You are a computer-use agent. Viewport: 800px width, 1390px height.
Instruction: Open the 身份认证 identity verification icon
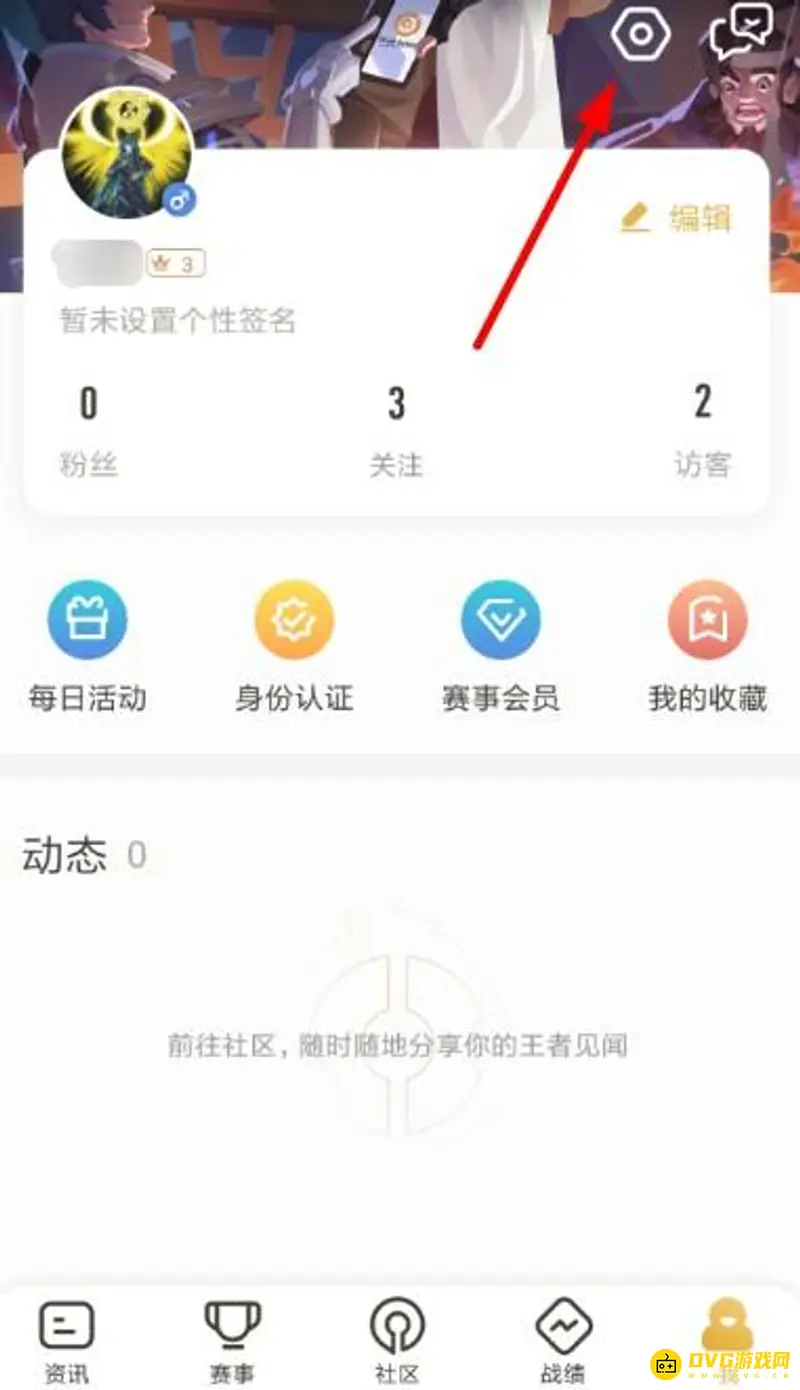tap(294, 620)
